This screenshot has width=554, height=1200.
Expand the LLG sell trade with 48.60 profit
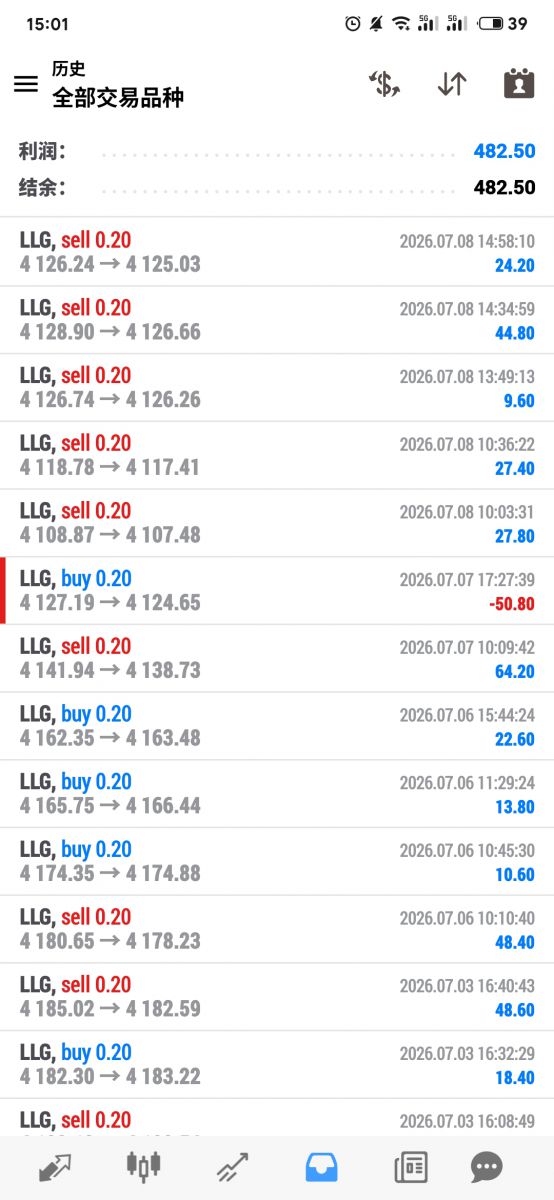[277, 997]
